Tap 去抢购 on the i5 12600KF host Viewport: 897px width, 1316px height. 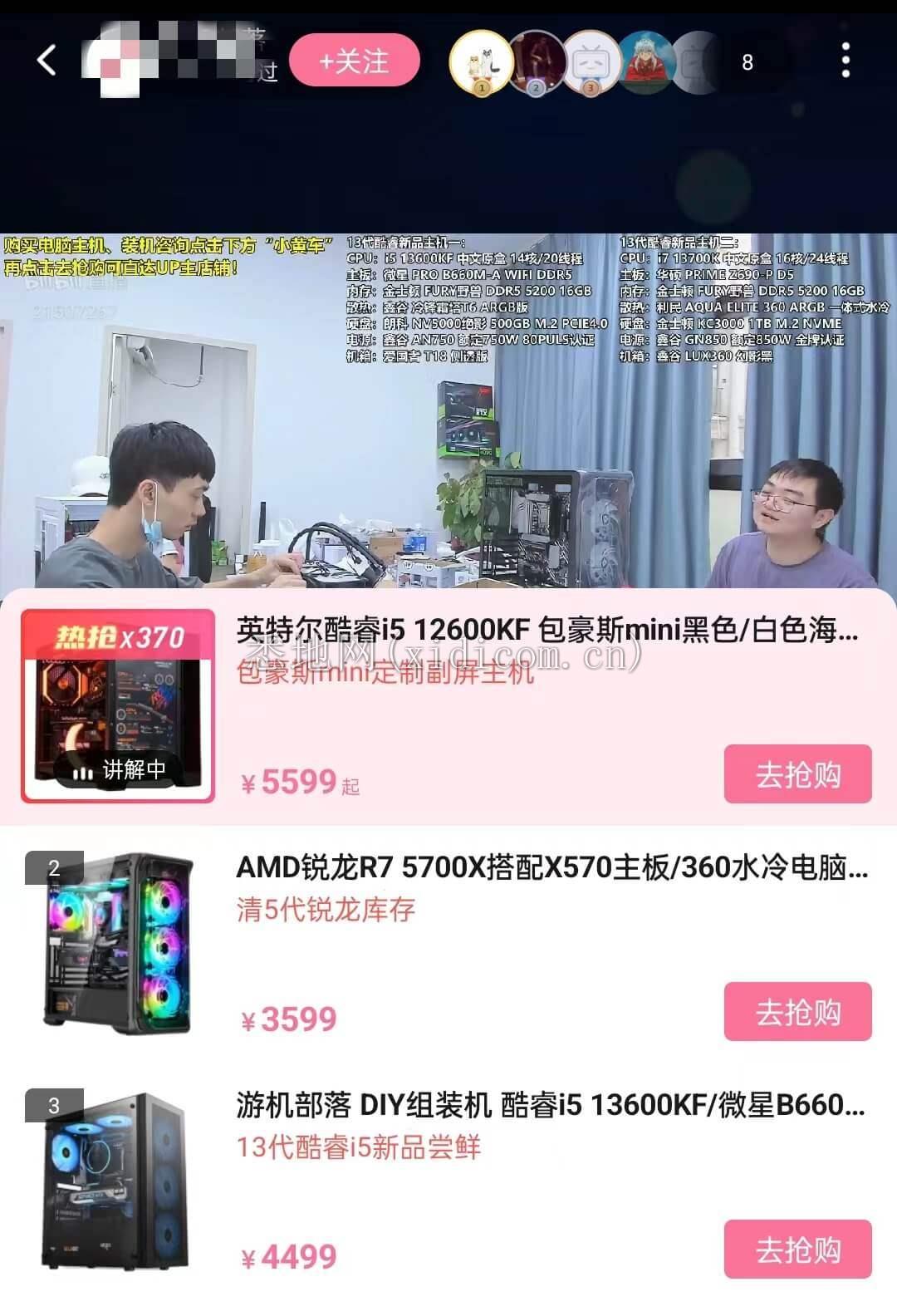[798, 775]
